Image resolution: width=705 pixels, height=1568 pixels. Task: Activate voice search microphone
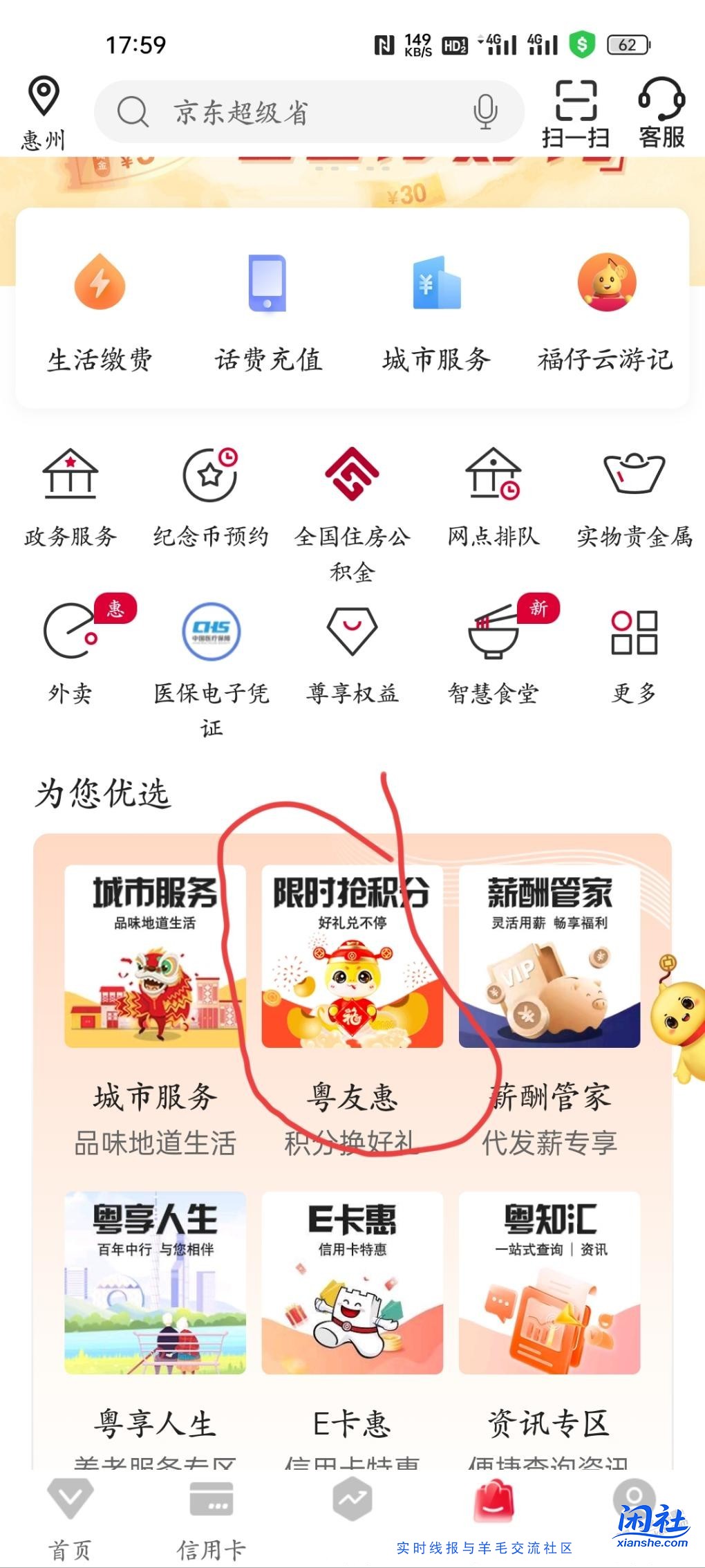point(485,113)
